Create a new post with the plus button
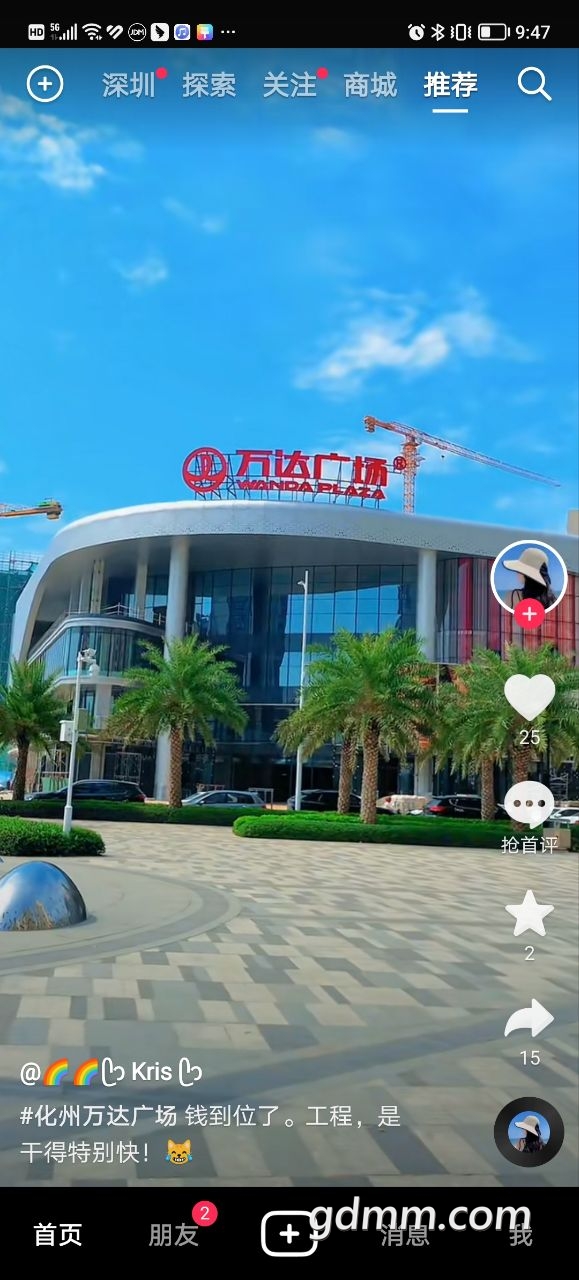The width and height of the screenshot is (579, 1280). click(x=289, y=1234)
